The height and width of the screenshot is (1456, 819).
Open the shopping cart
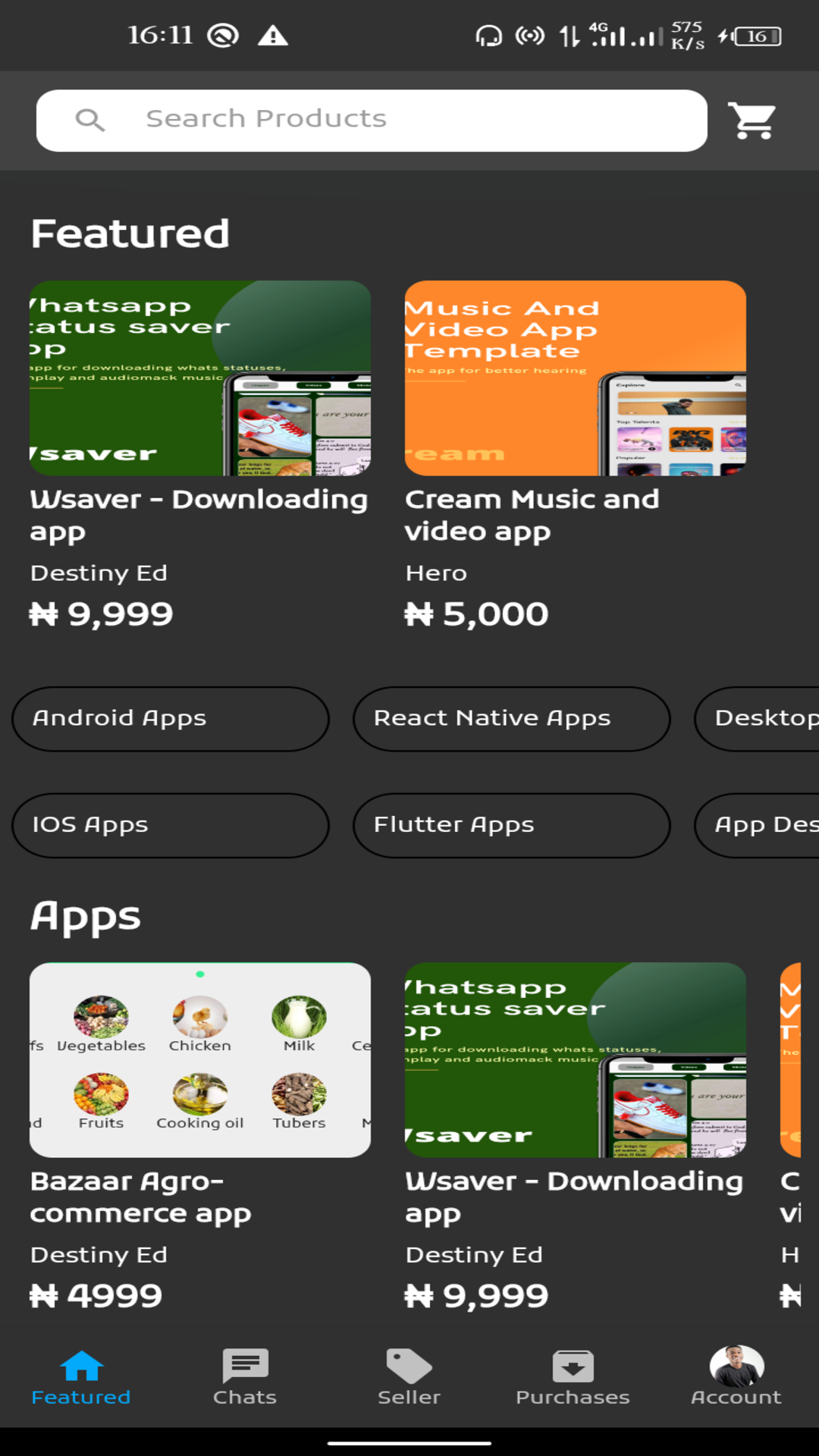752,121
